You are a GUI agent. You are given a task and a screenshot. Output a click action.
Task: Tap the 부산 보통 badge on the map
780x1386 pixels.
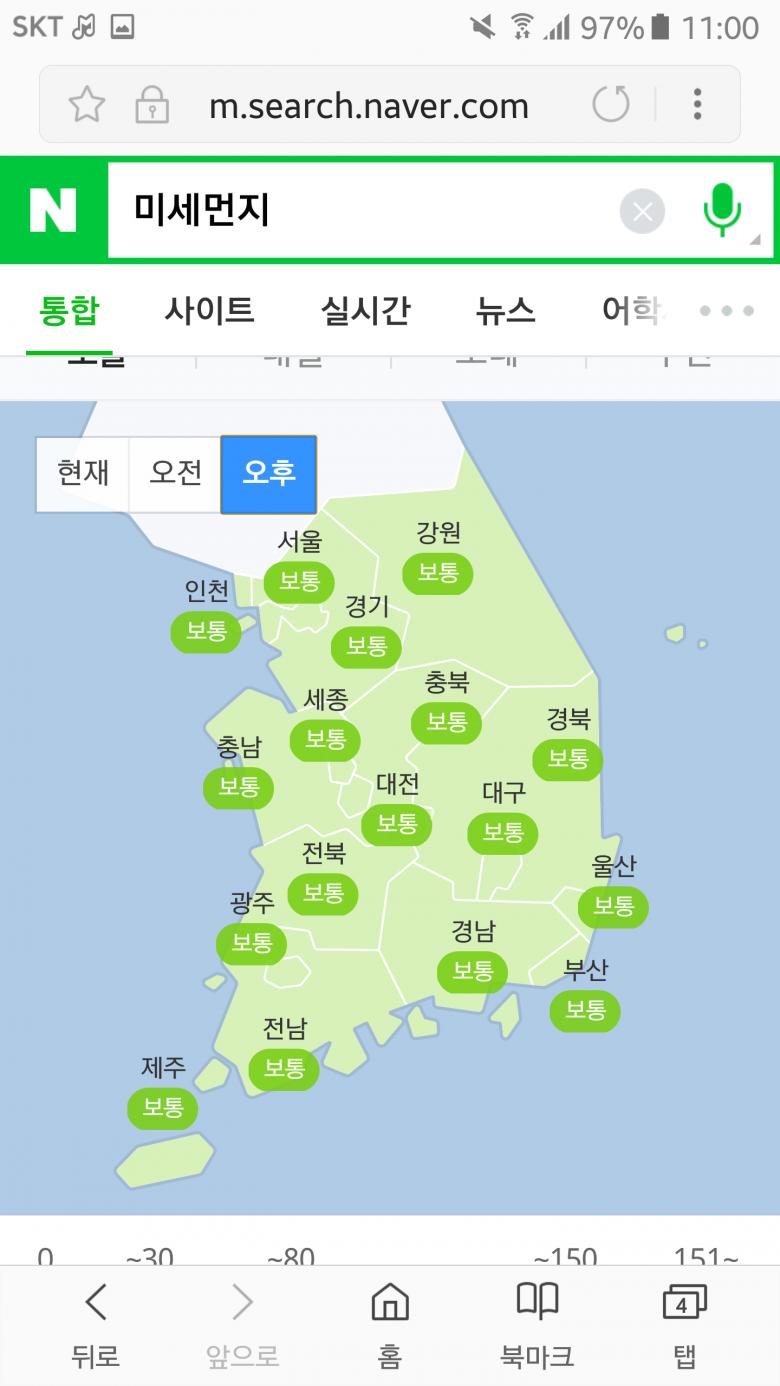585,1010
